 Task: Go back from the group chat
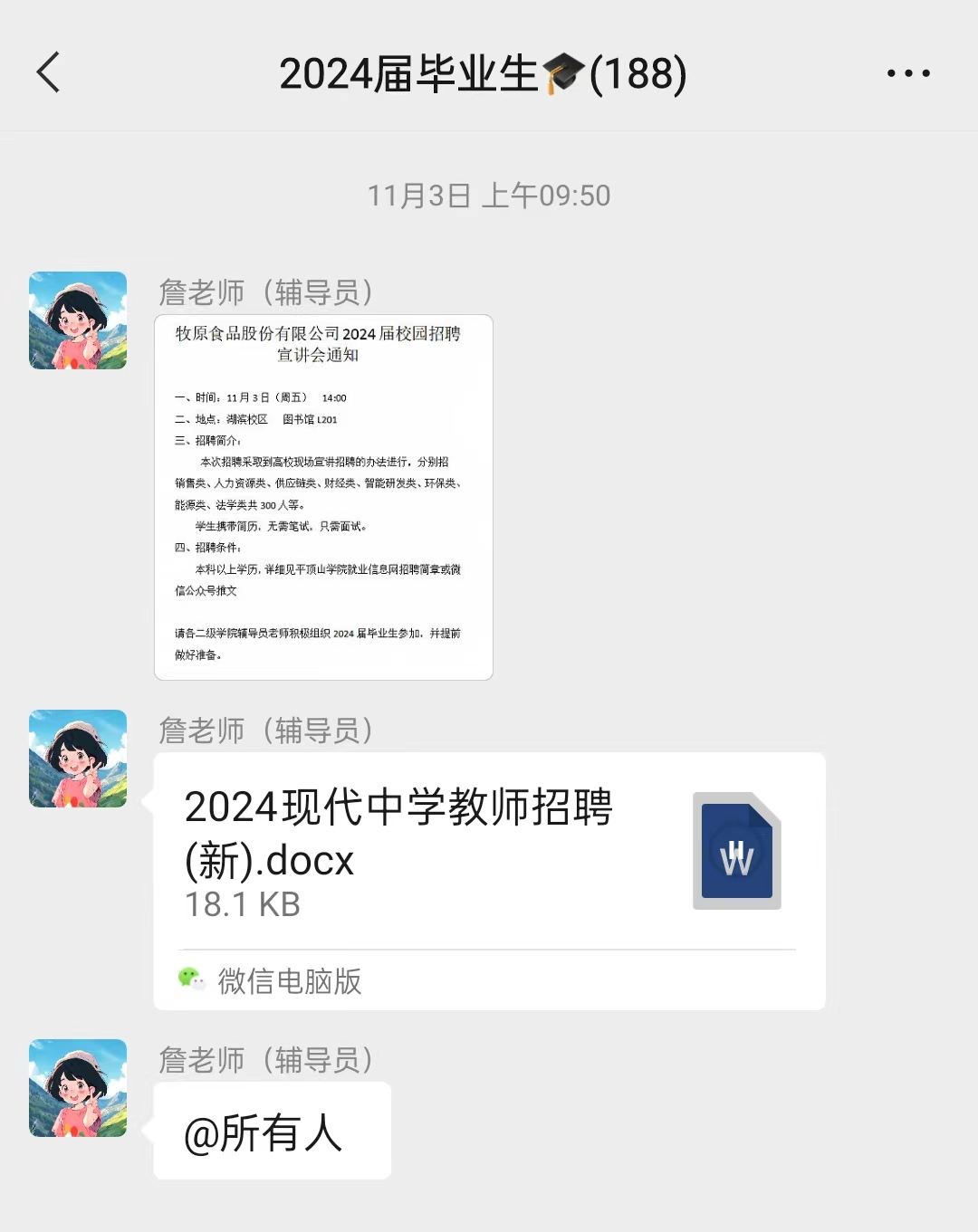click(x=49, y=72)
